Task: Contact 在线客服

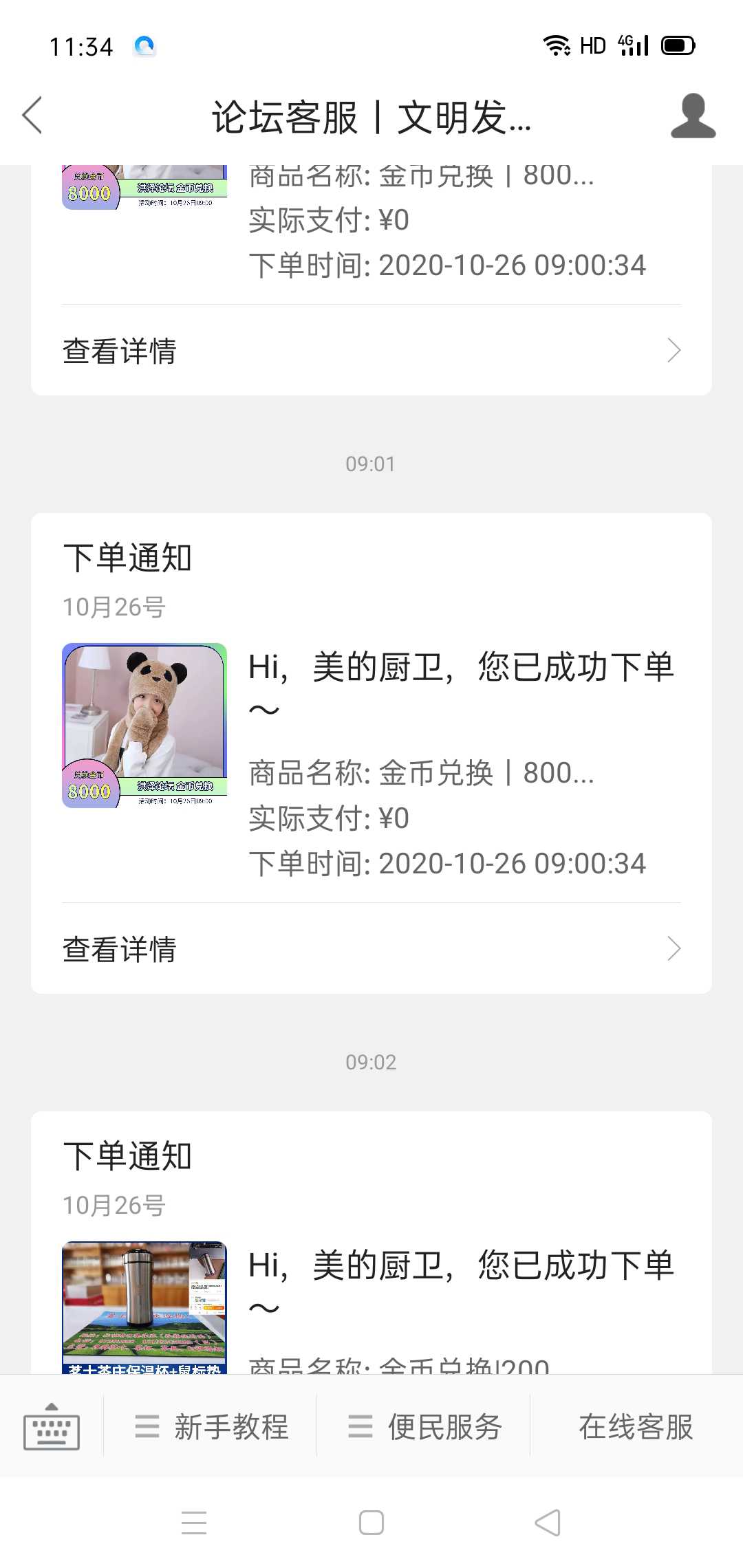Action: click(636, 1426)
